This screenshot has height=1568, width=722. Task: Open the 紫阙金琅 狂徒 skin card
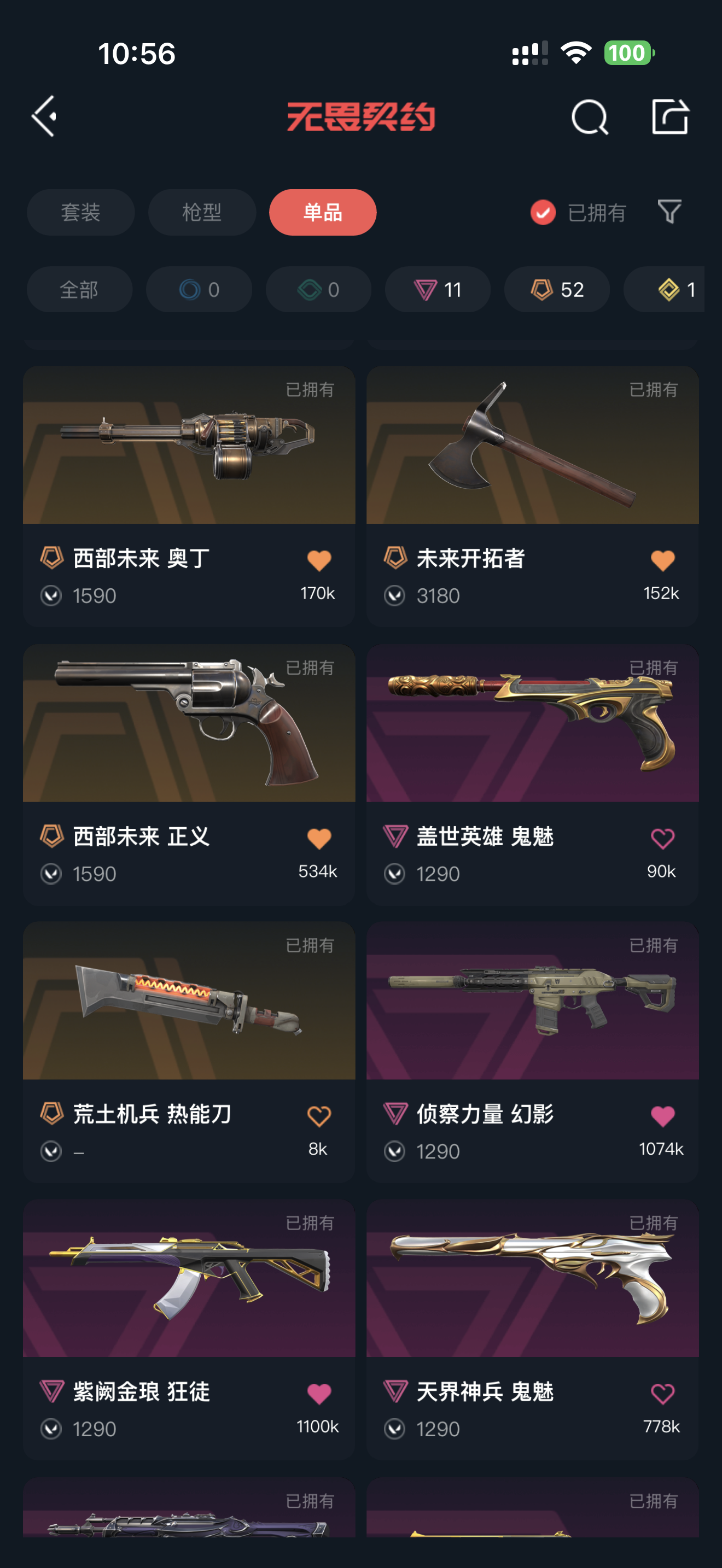189,1330
